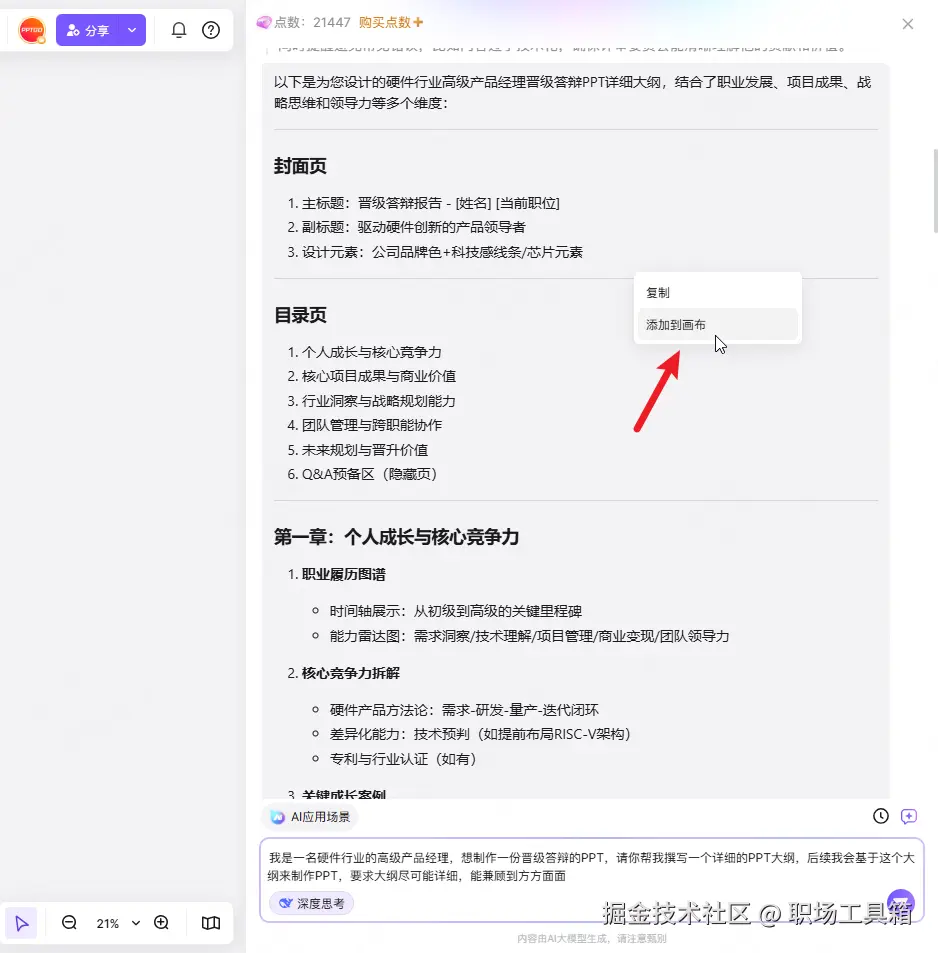938x953 pixels.
Task: Open the notifications bell
Action: point(179,30)
